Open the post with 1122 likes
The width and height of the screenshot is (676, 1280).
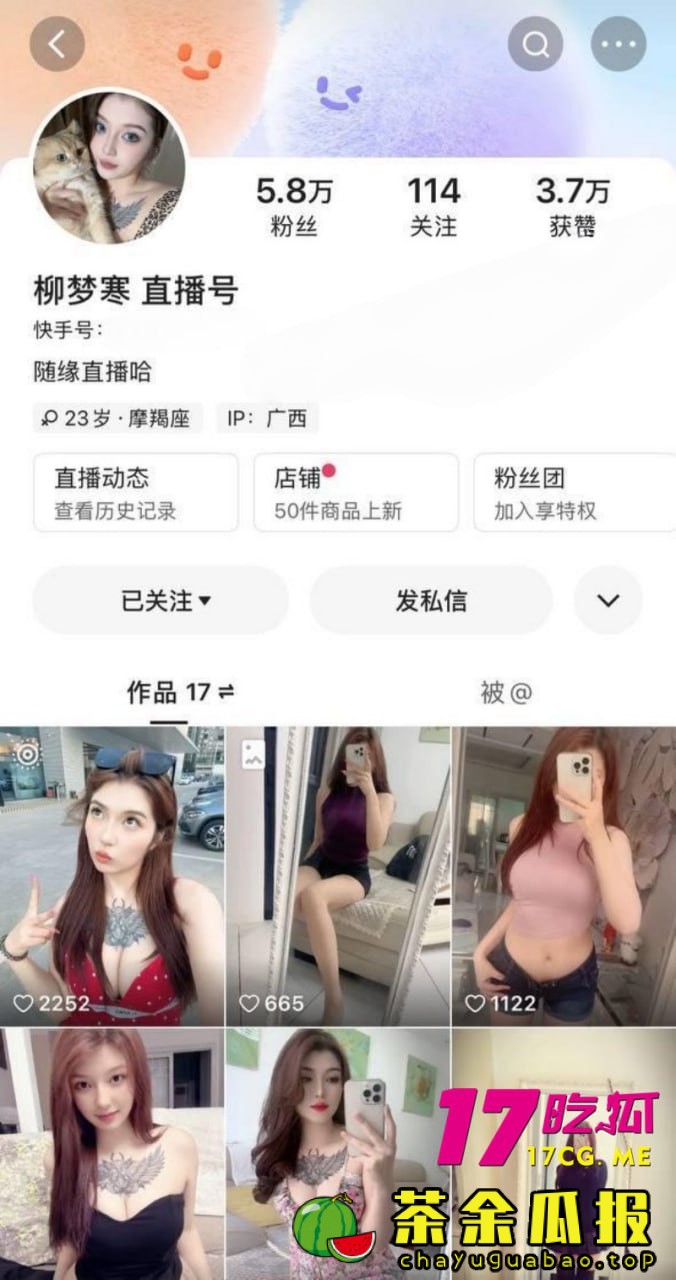tap(564, 875)
